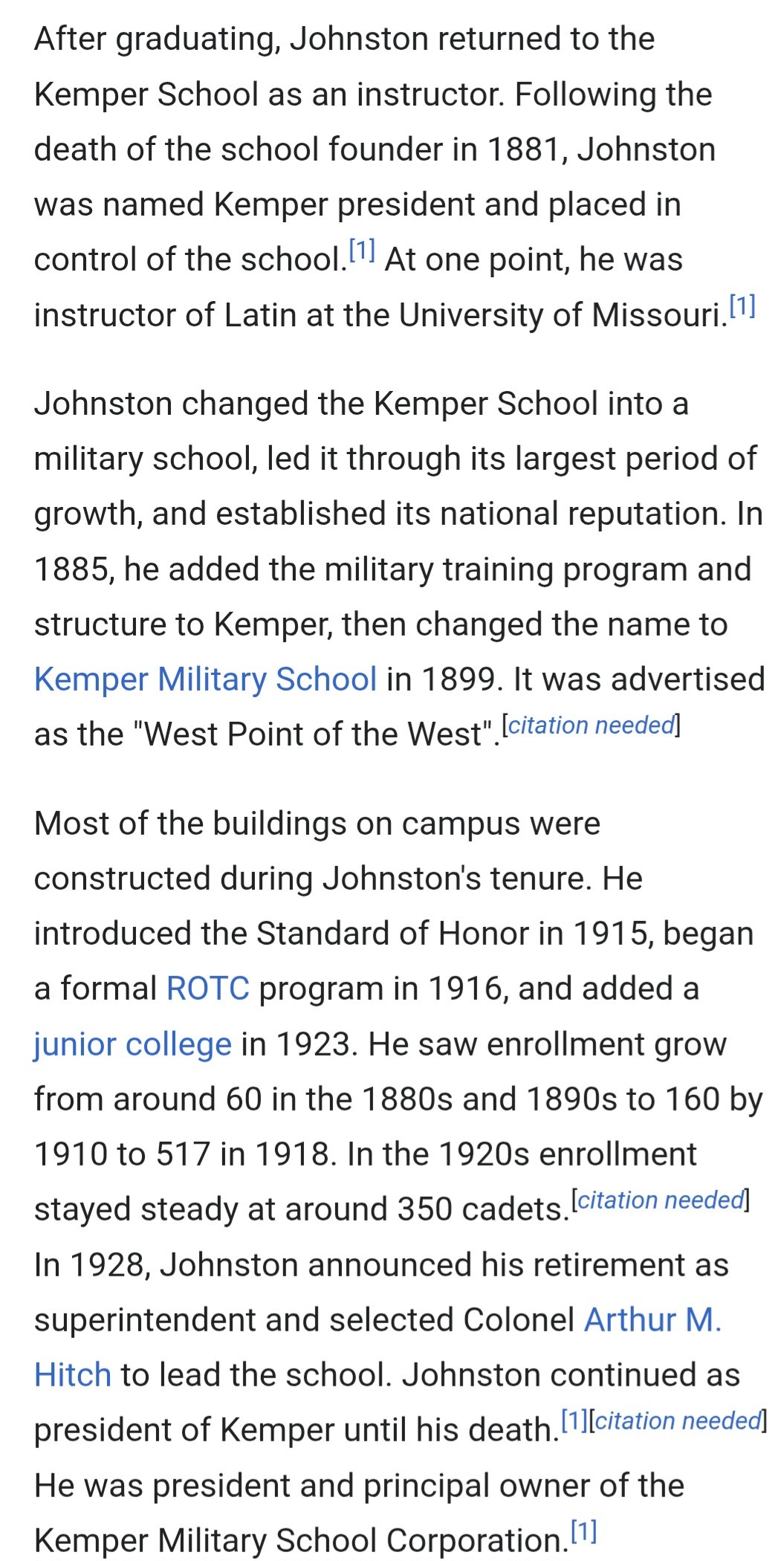Open the junior college article link
The image size is (784, 1561).
pyautogui.click(x=133, y=1044)
